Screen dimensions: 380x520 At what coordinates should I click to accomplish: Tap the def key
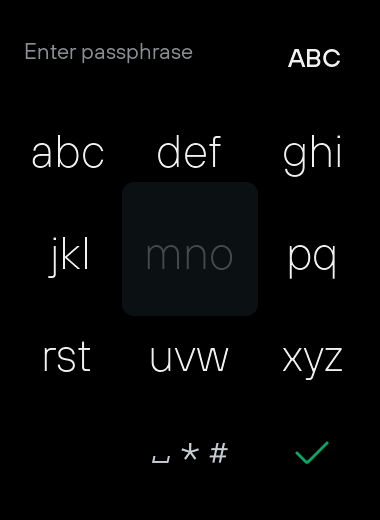pyautogui.click(x=189, y=153)
